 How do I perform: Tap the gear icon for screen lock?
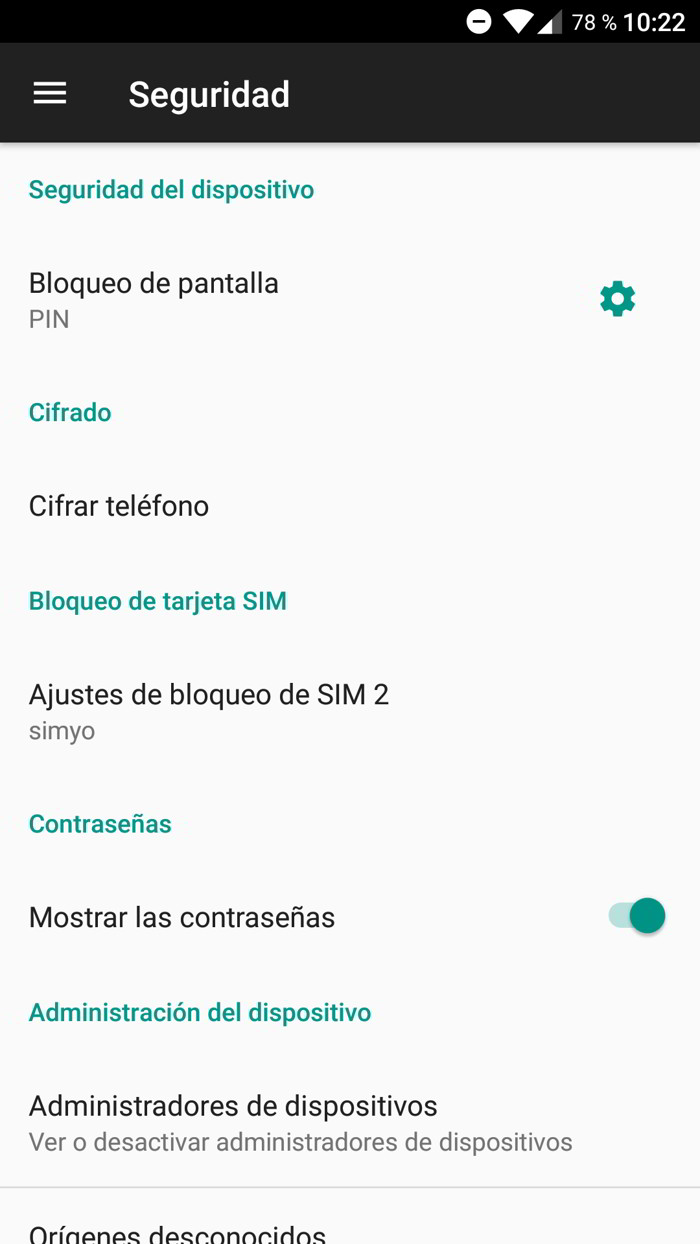(x=617, y=299)
